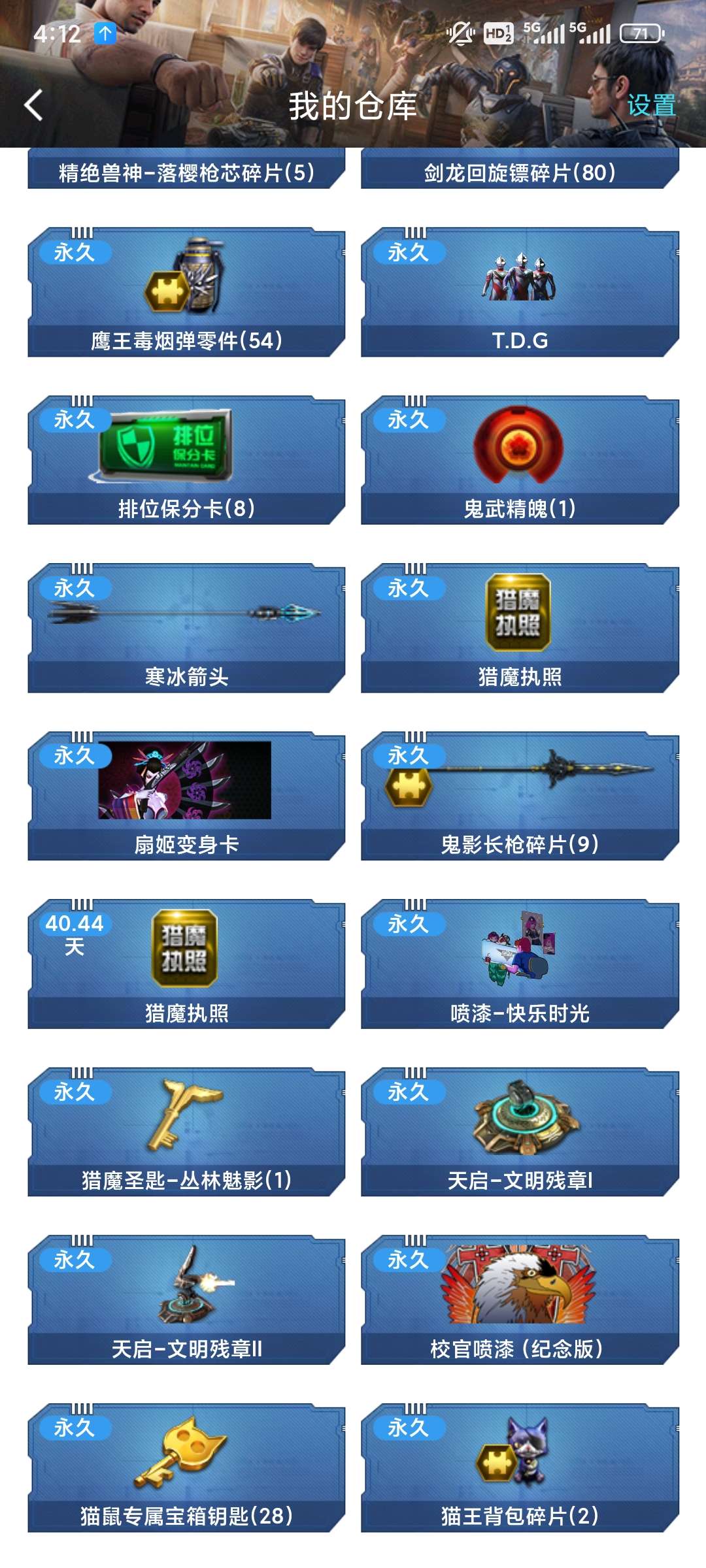Image resolution: width=706 pixels, height=1568 pixels.
Task: Select the permanent 猎魔执照 card
Action: click(520, 628)
